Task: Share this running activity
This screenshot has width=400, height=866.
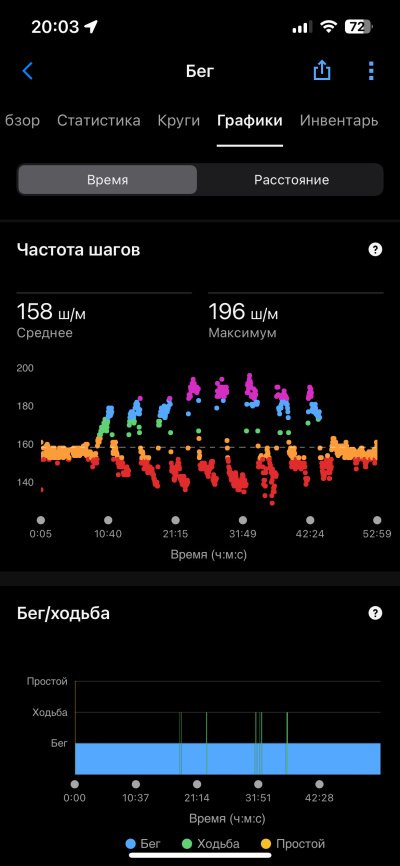Action: [x=322, y=70]
